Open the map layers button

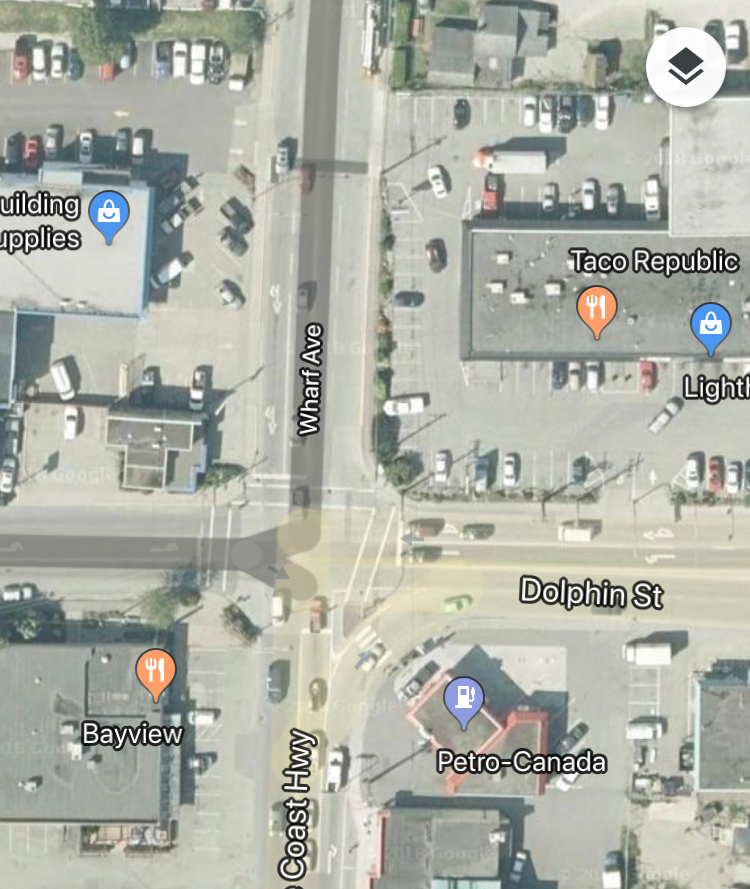coord(685,67)
